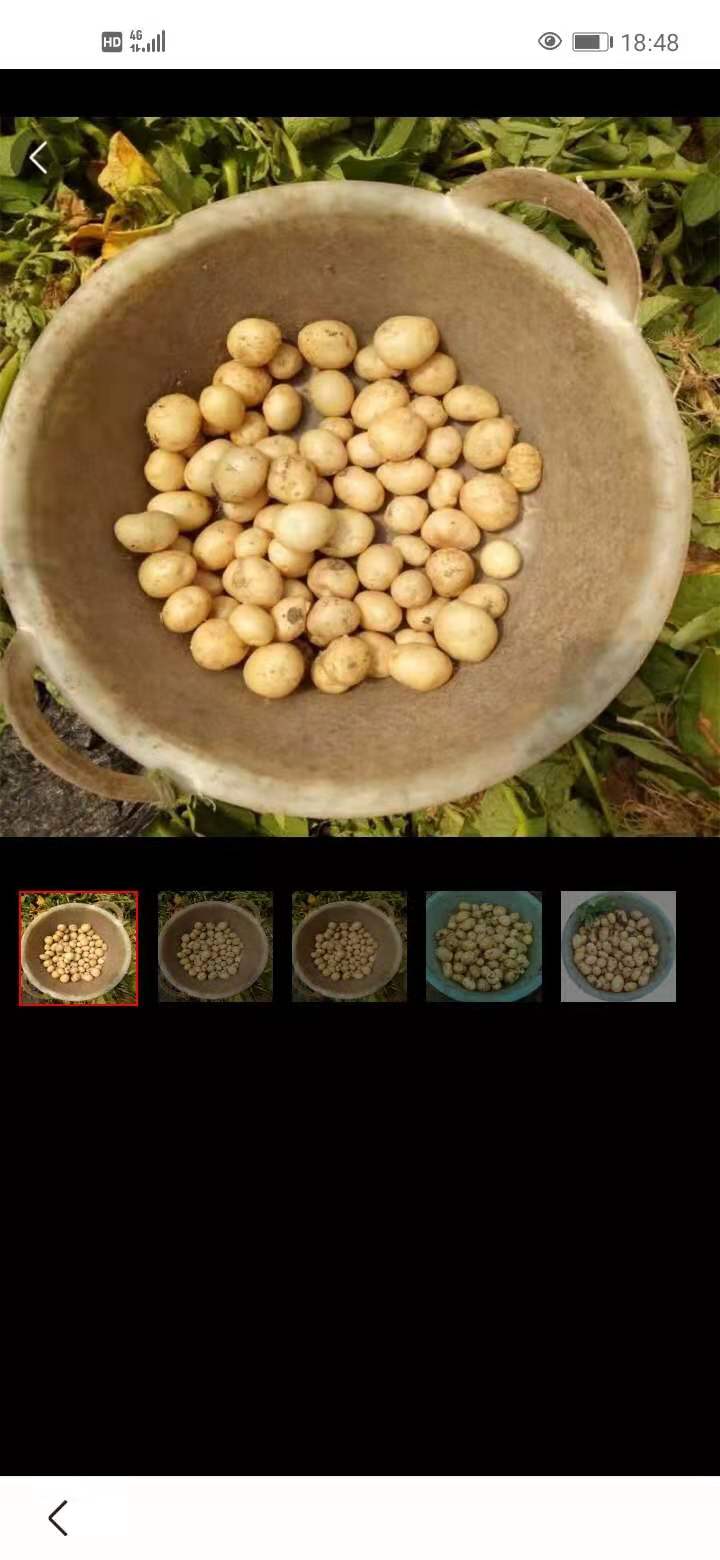Screen dimensions: 720x1560
Task: Tap the bottom bar back chevron
Action: pos(58,1517)
